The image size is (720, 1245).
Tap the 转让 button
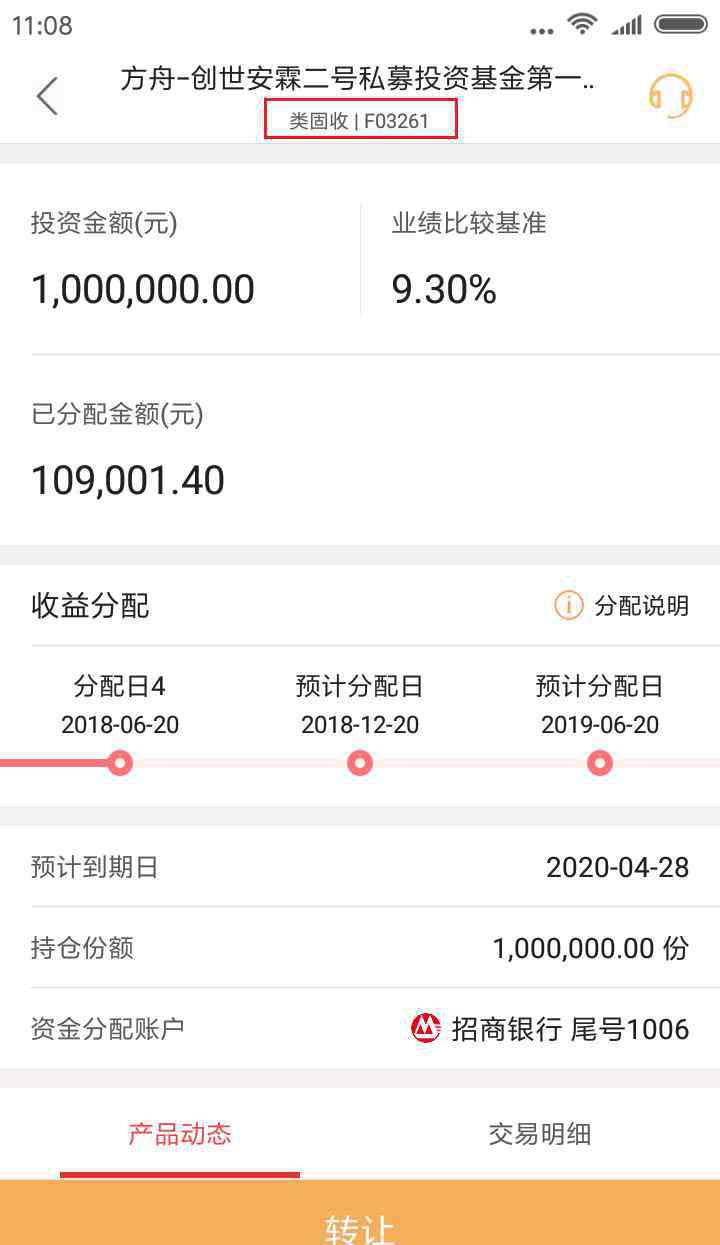pyautogui.click(x=360, y=1213)
